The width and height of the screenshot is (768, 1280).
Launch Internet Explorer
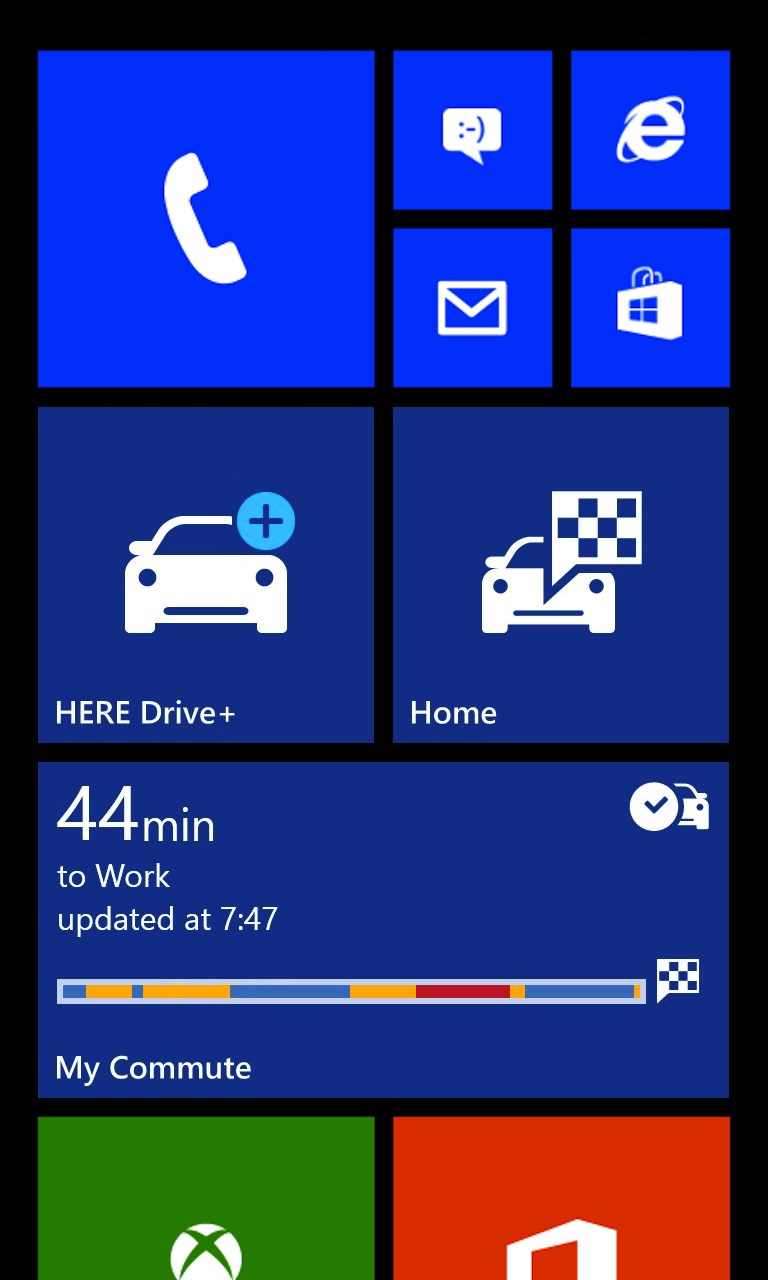point(650,130)
